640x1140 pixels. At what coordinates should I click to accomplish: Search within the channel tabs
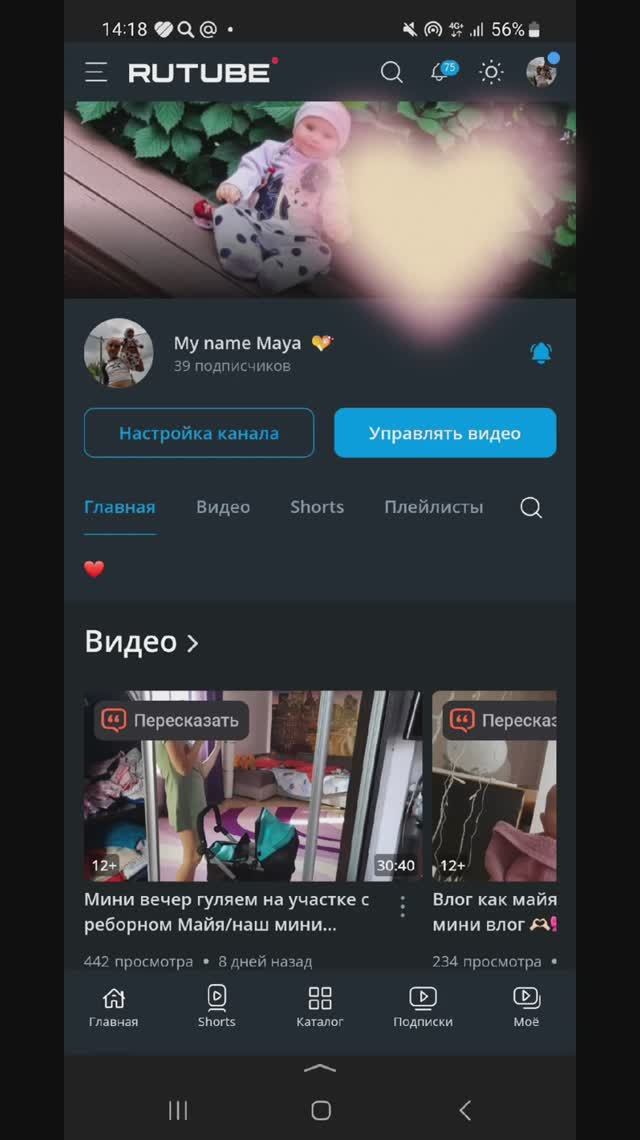tap(531, 508)
